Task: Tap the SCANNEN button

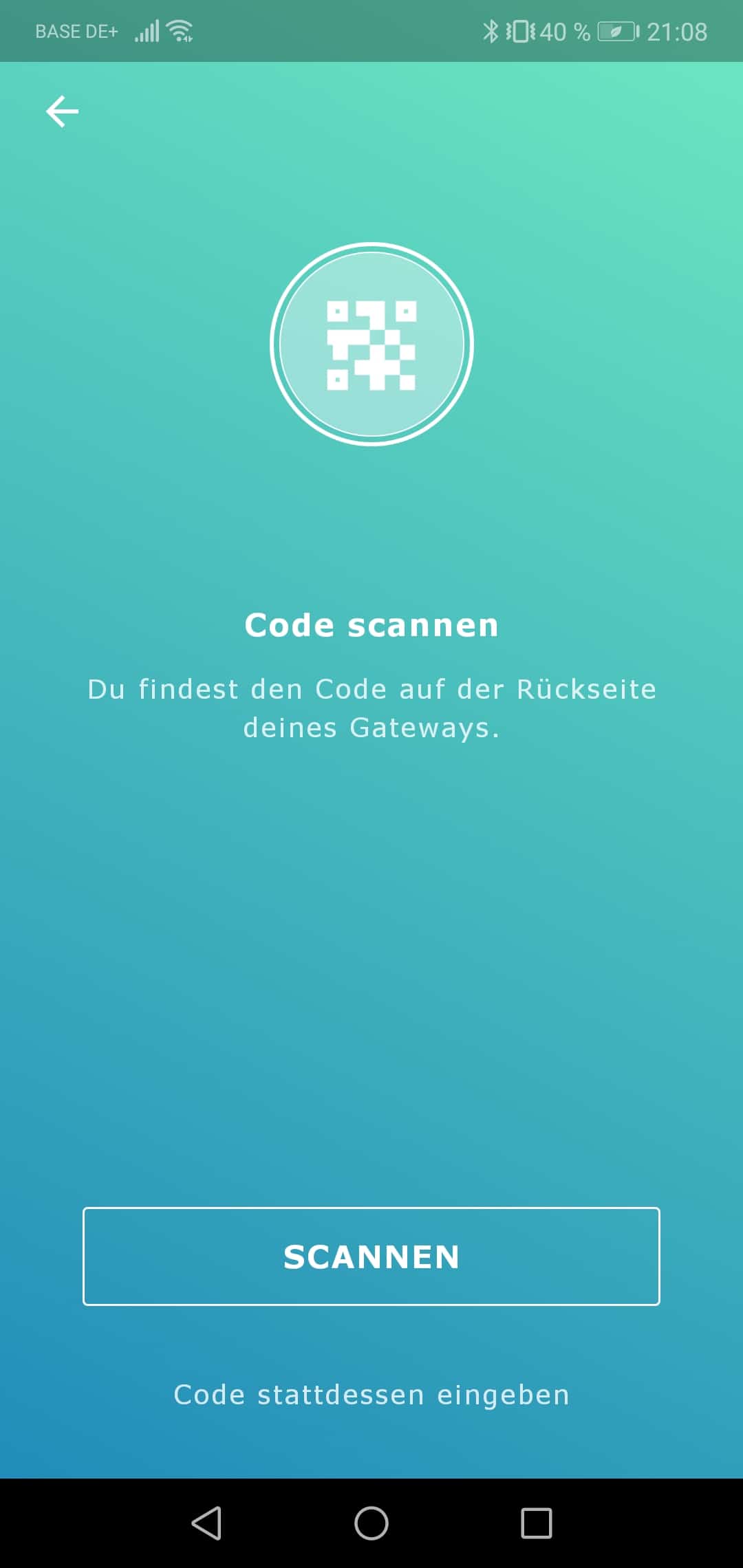Action: [x=371, y=1256]
